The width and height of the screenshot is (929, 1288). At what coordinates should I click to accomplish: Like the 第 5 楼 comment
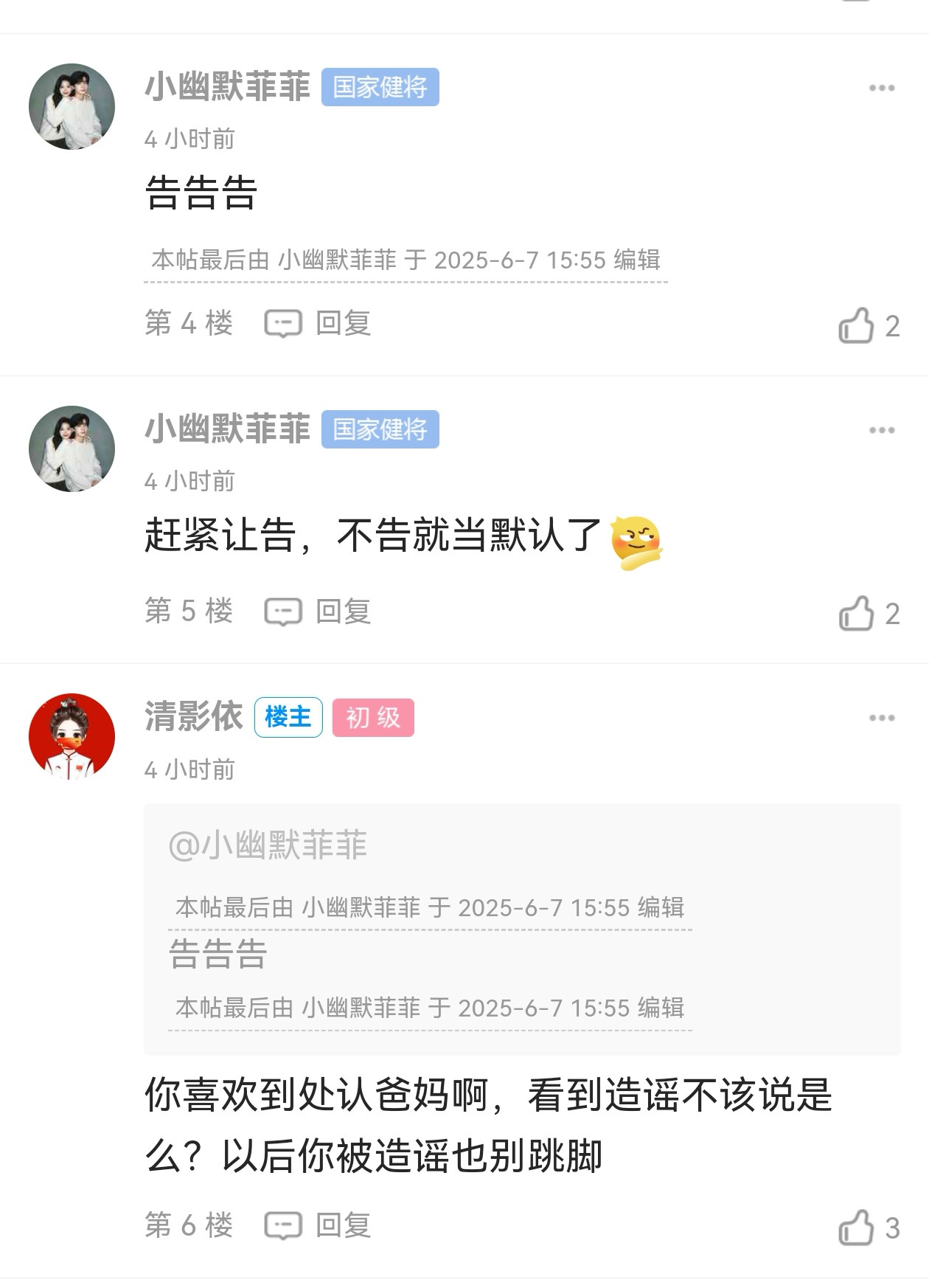[x=856, y=613]
